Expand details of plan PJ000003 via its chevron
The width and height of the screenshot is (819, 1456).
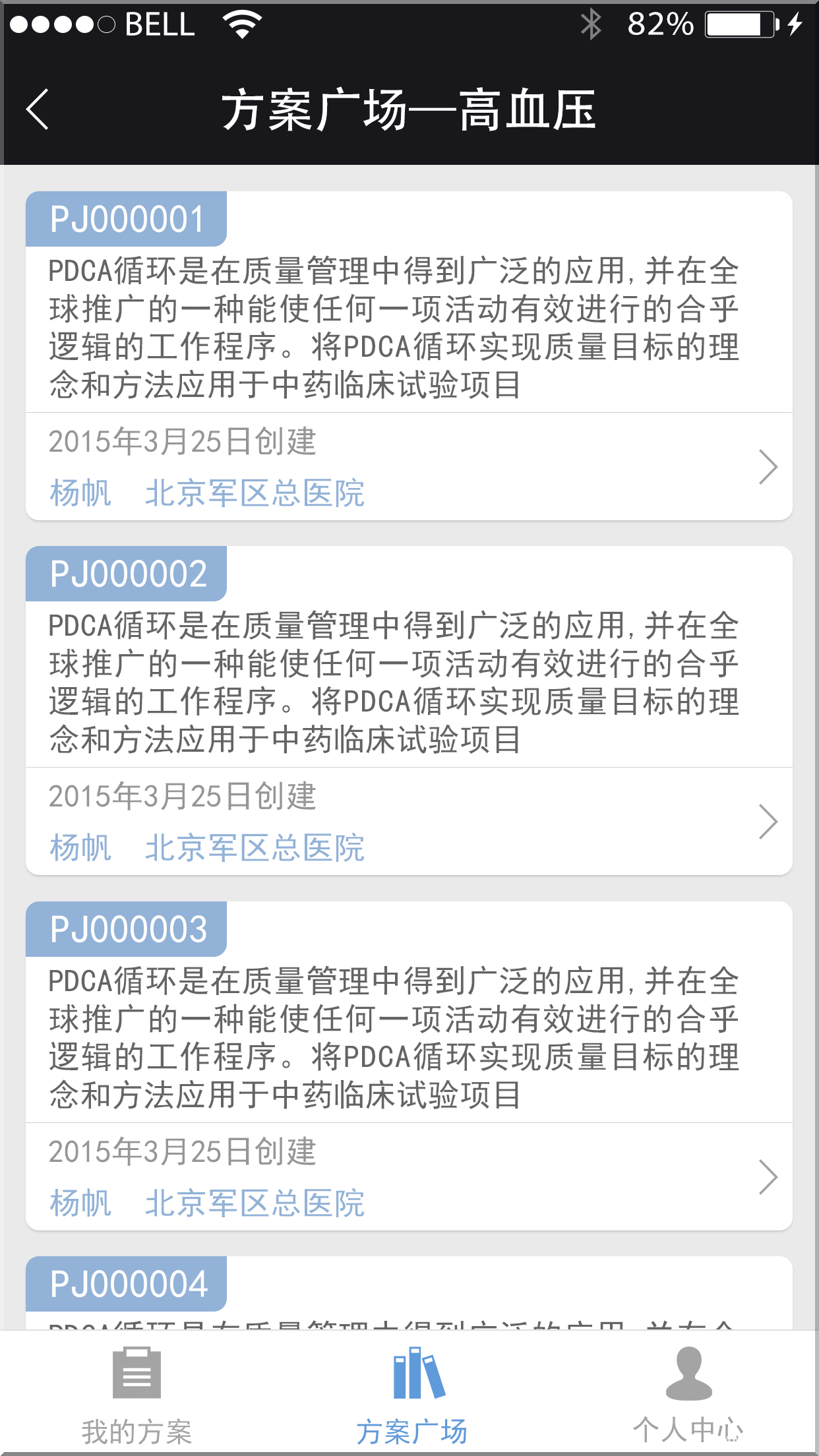(770, 1177)
